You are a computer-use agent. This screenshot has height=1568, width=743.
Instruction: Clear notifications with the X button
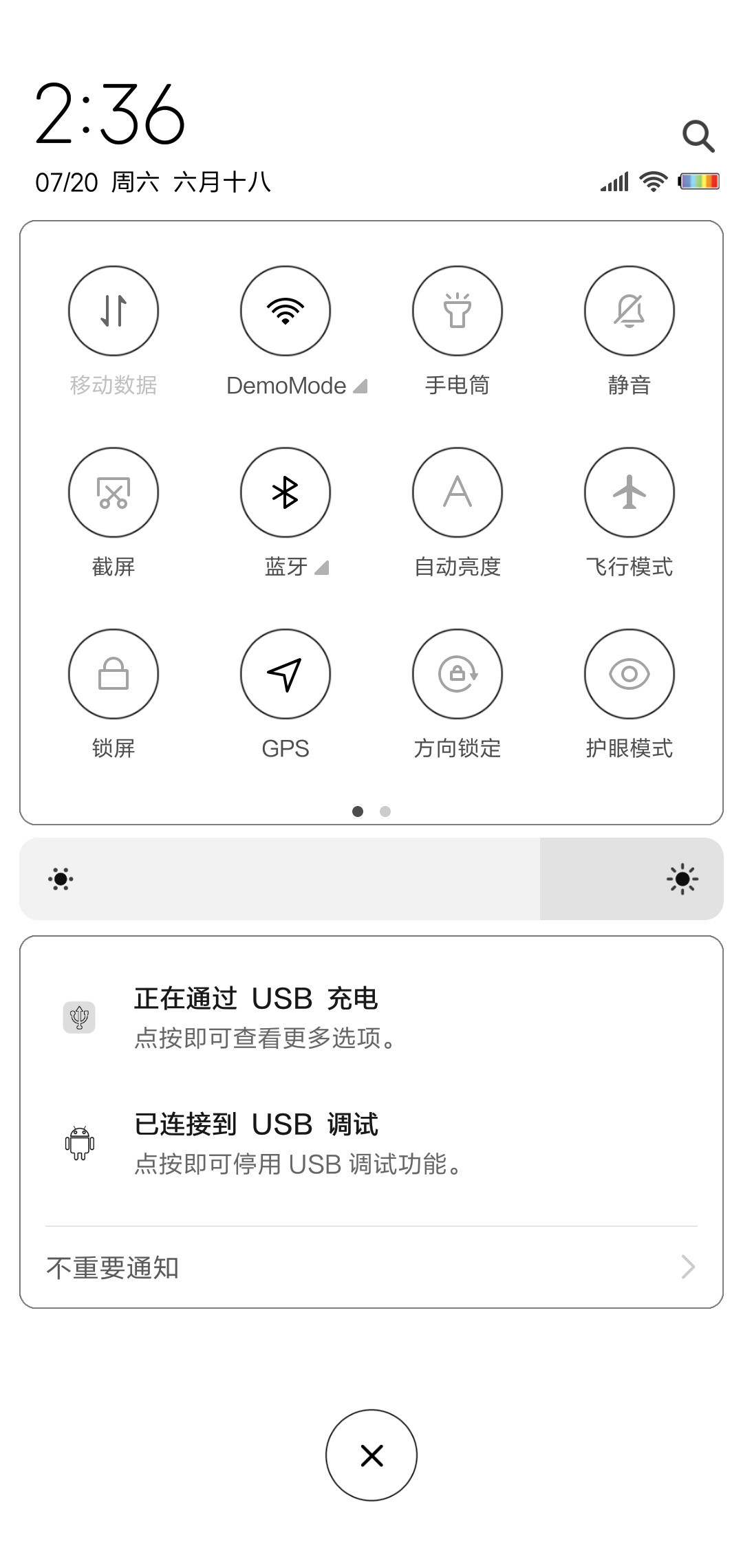pos(371,1455)
